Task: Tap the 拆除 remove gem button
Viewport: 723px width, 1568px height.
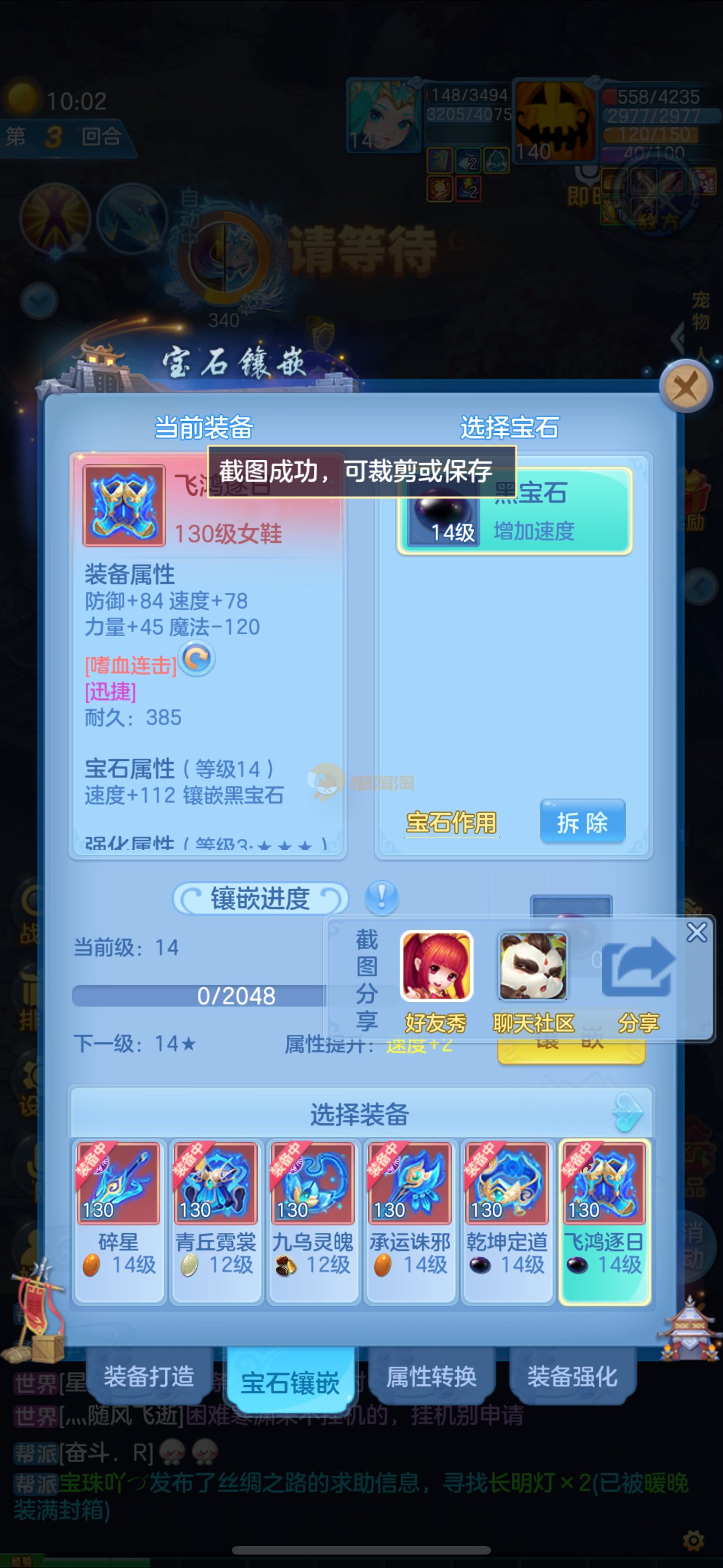Action: pos(582,822)
